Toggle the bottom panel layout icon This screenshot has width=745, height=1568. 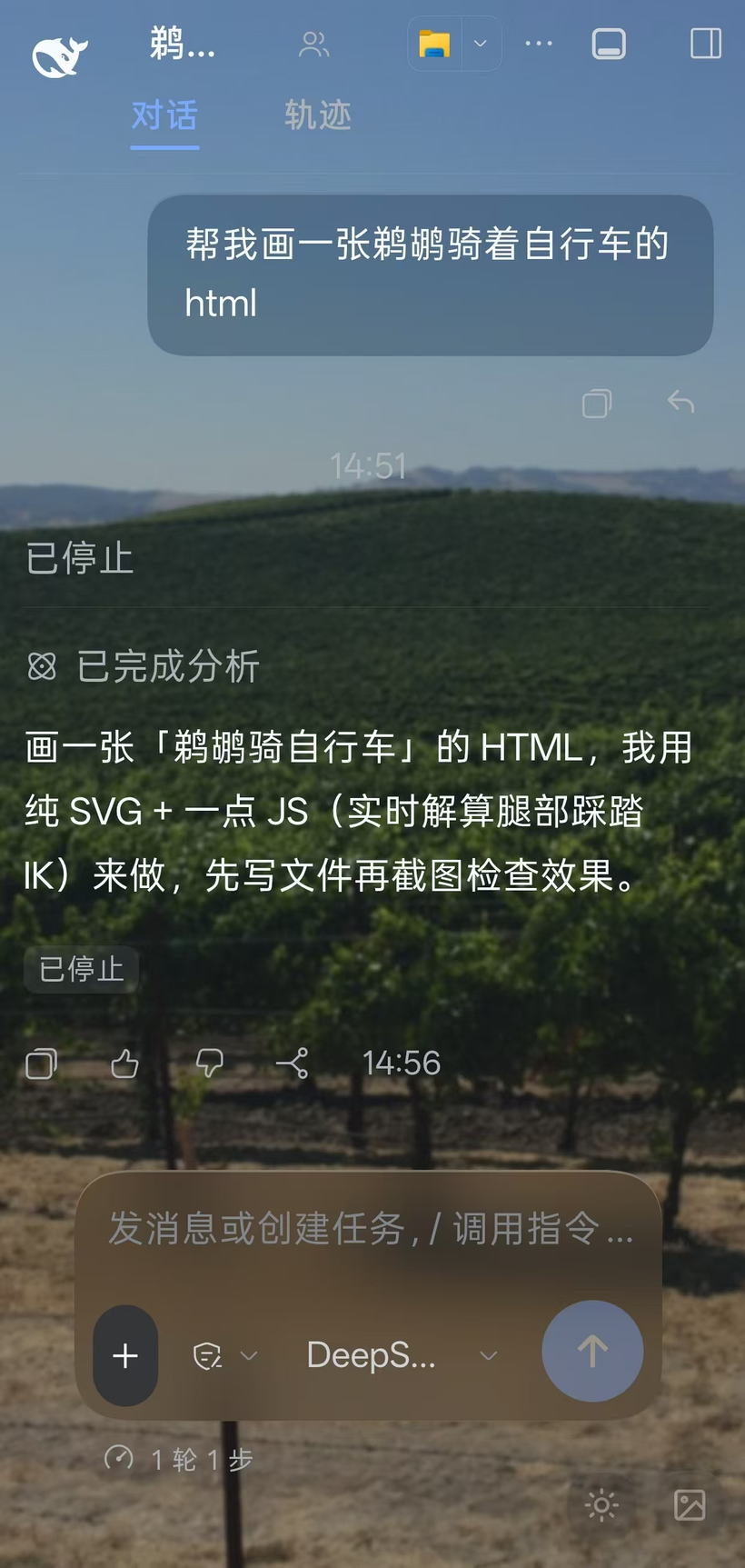[x=609, y=44]
